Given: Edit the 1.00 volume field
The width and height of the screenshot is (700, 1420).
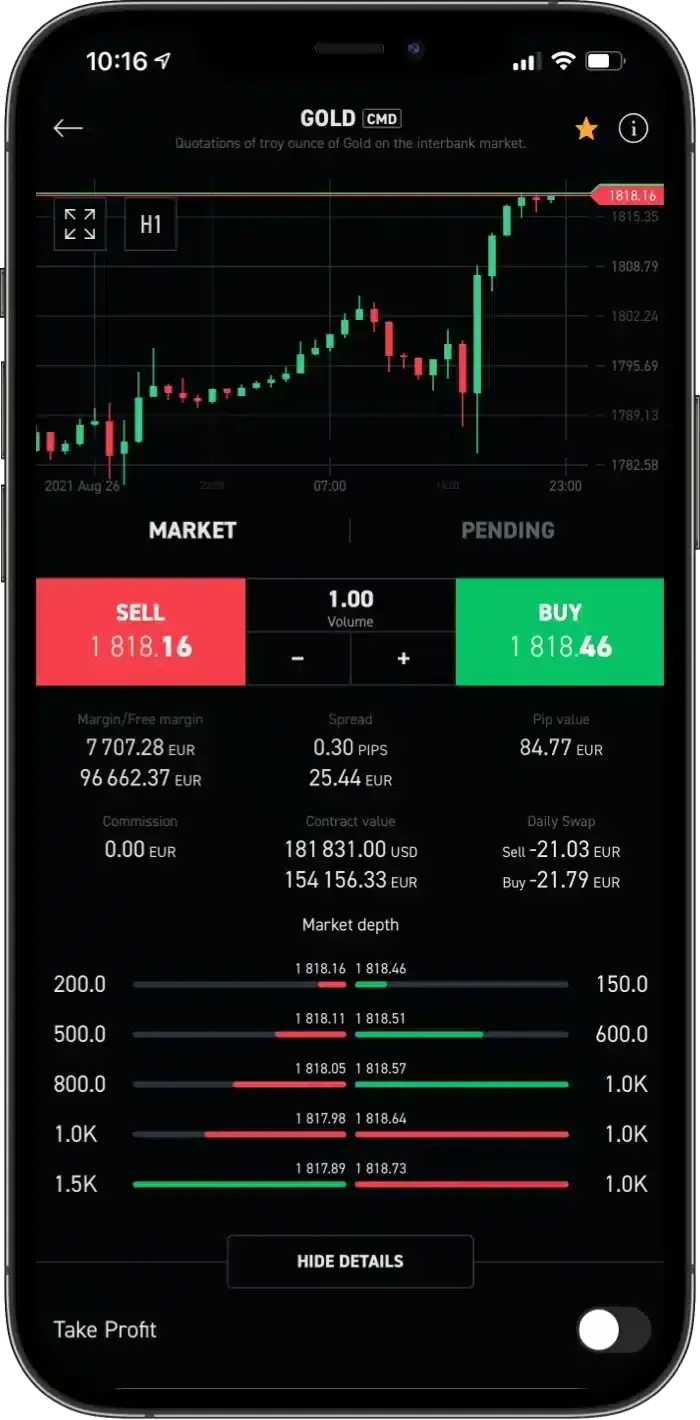Looking at the screenshot, I should 350,606.
